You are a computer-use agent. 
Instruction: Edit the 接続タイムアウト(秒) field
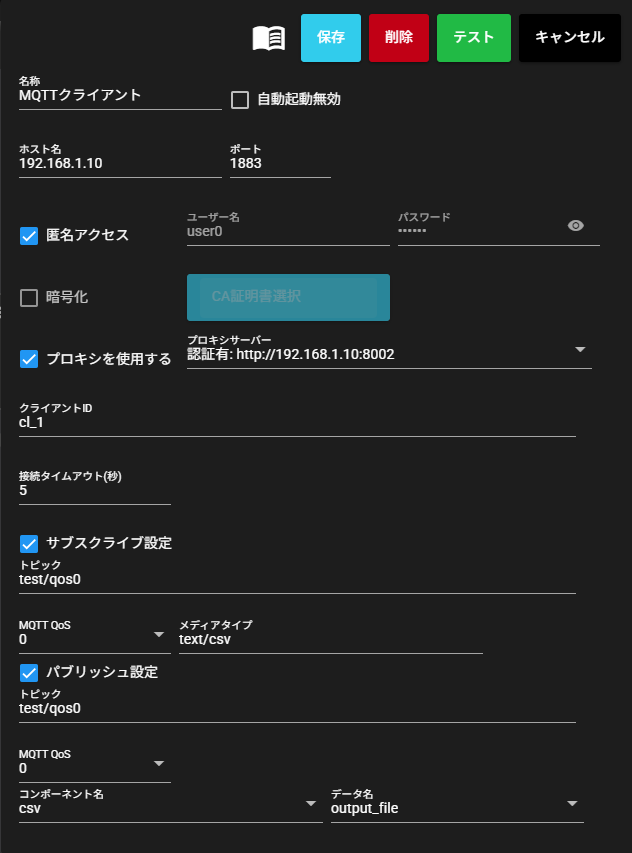pos(95,491)
